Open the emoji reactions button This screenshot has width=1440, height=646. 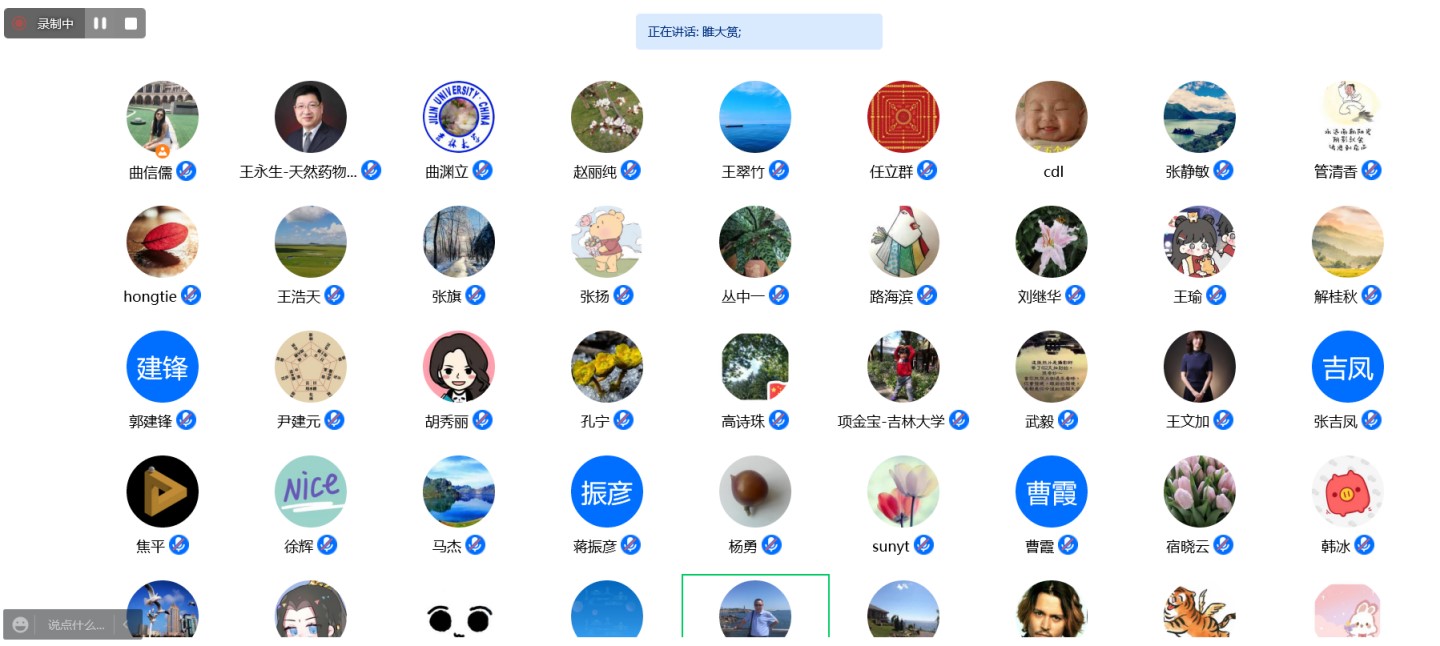[20, 625]
